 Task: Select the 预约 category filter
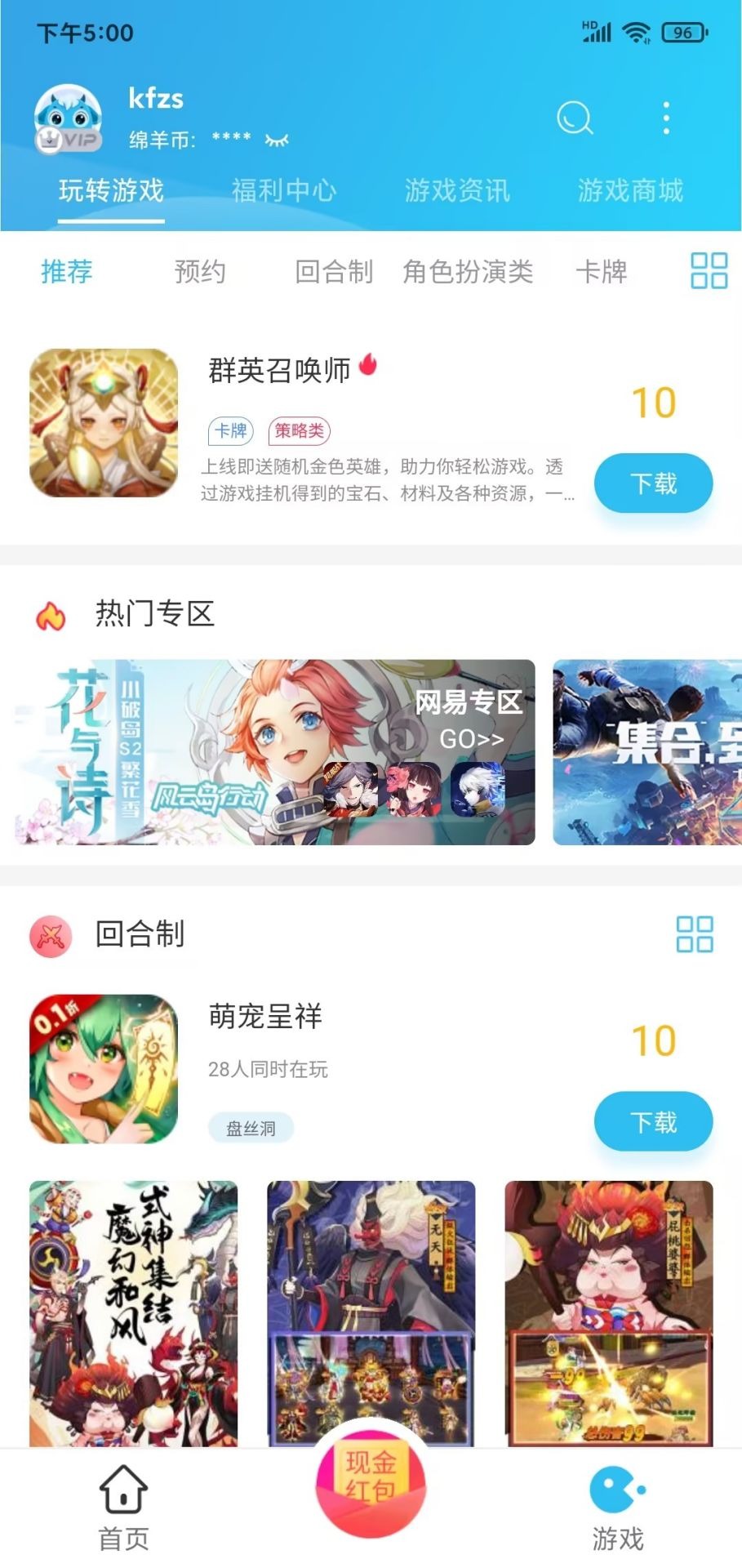tap(198, 272)
